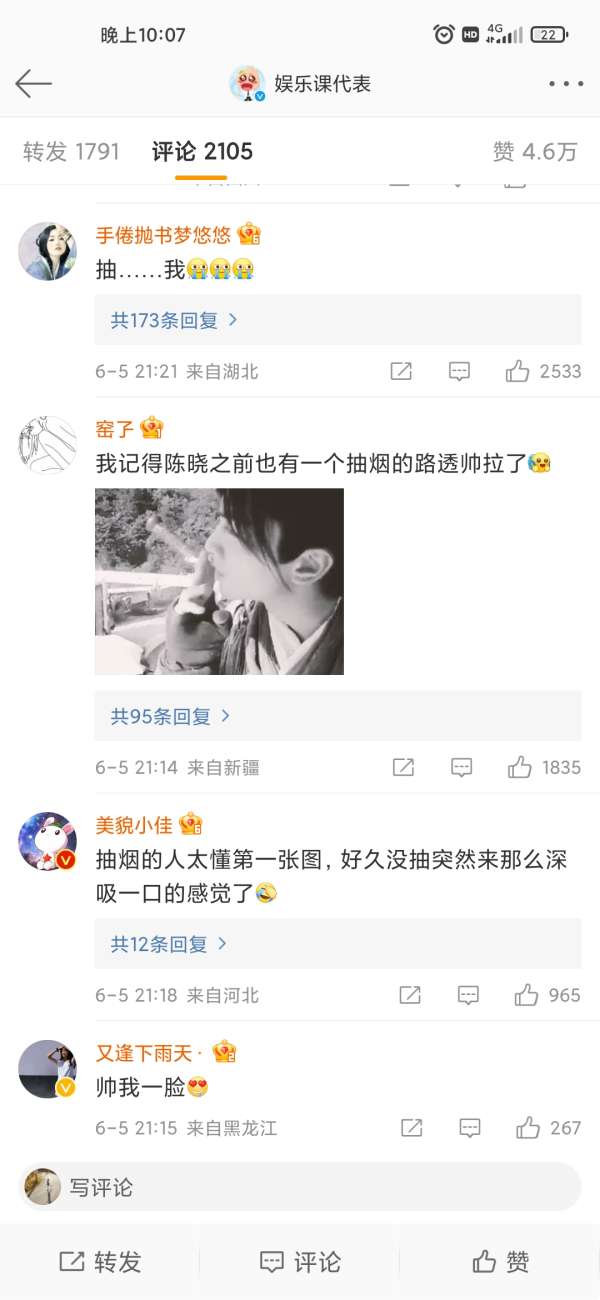Tap the bottom 赞 button
This screenshot has height=1300, width=600.
pyautogui.click(x=501, y=1262)
